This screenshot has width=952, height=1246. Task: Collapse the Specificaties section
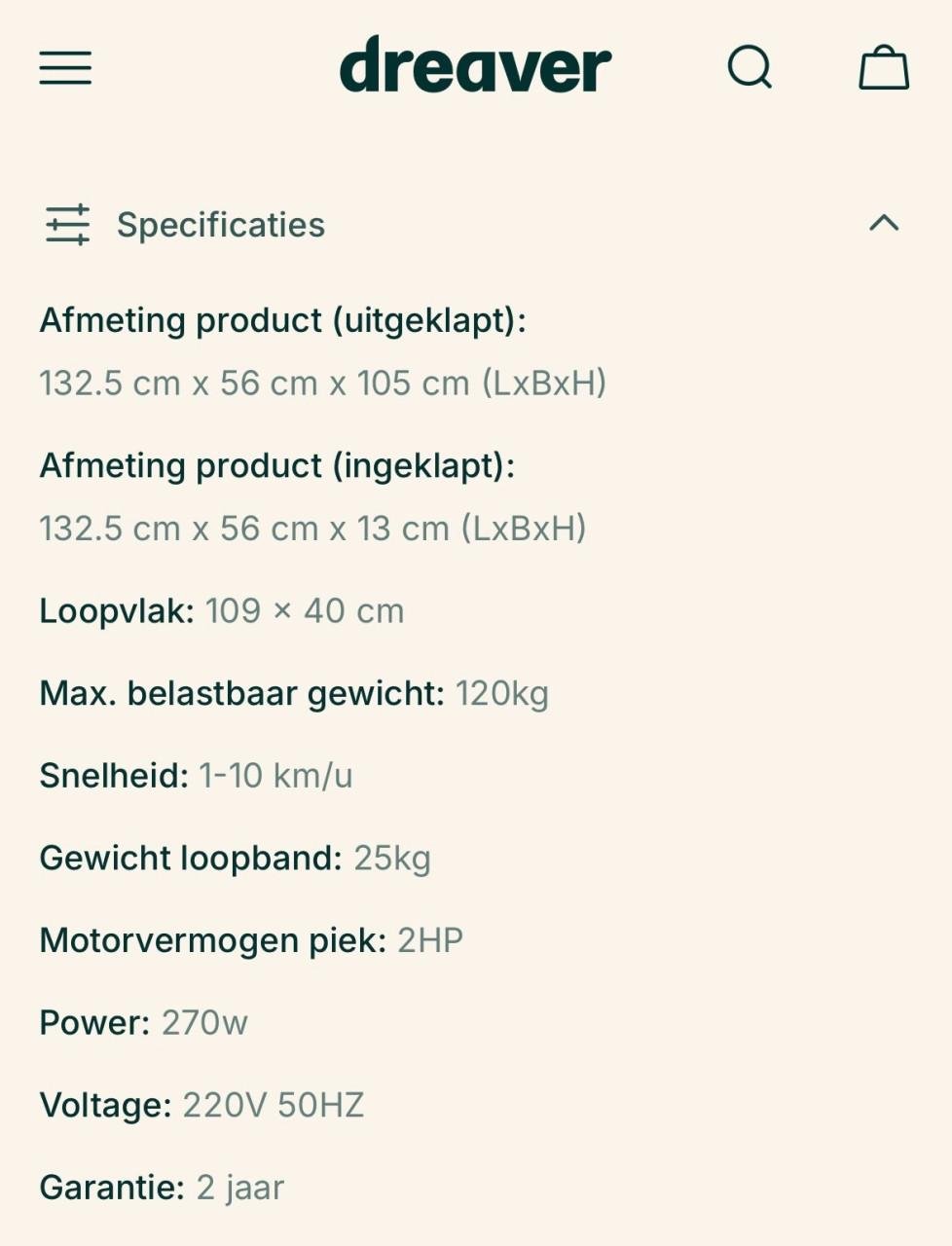pos(883,223)
